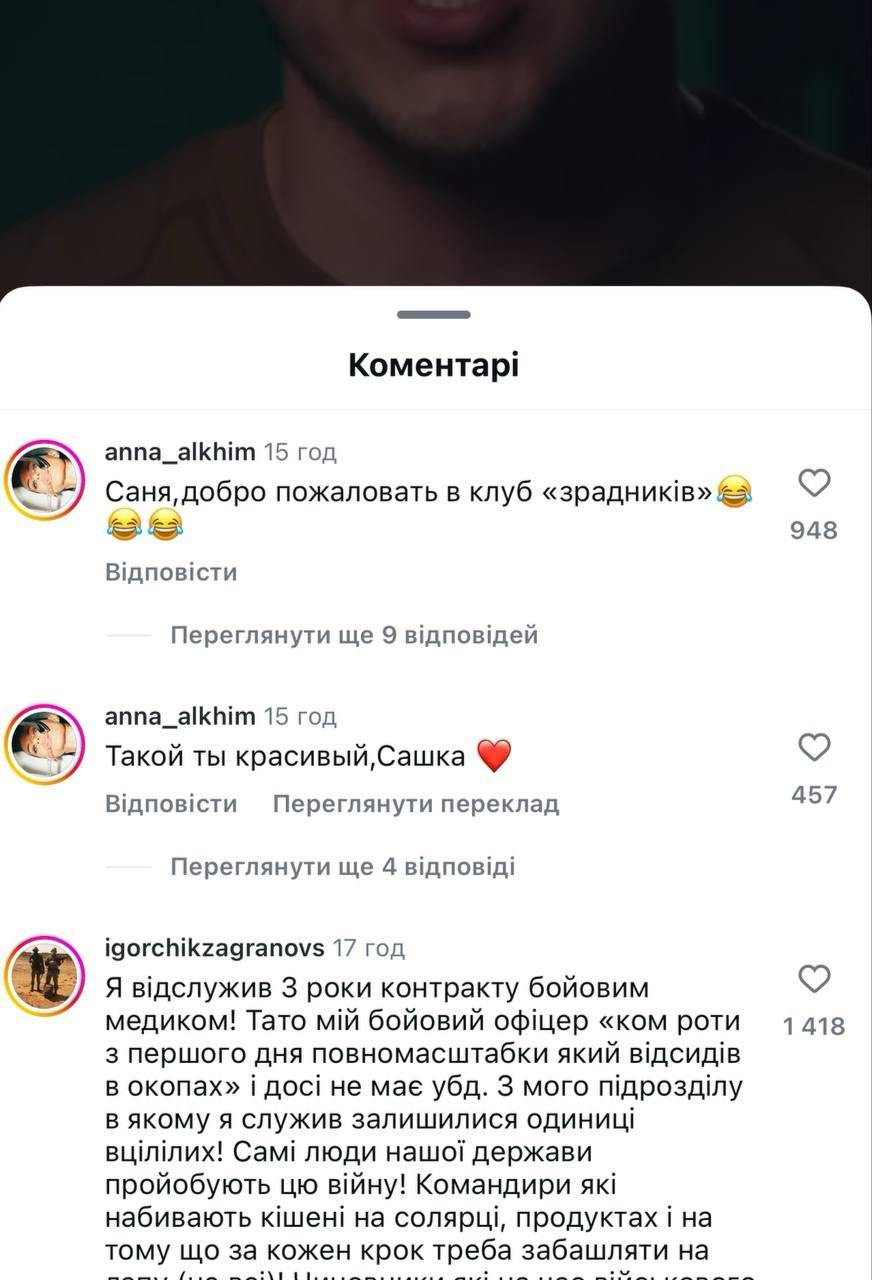The image size is (872, 1280).
Task: Open anna_alkhim username above "Такой ты красивый"
Action: 180,716
